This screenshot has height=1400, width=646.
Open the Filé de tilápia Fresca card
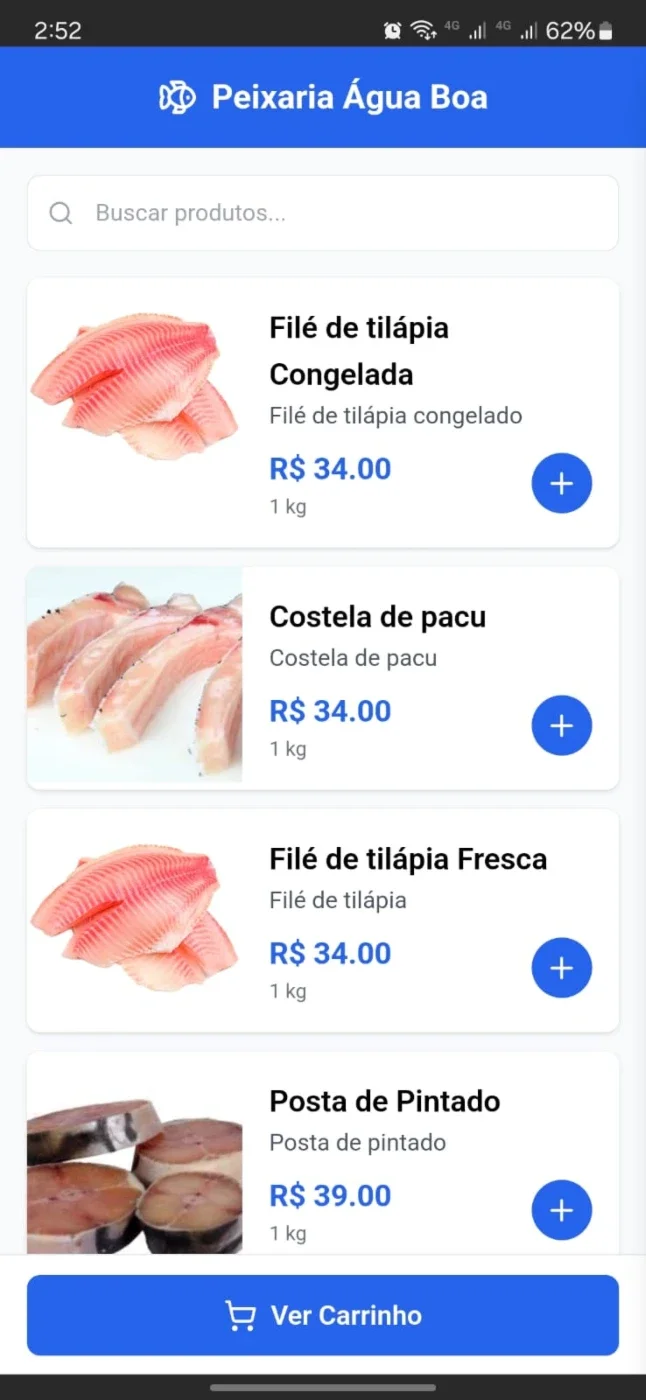[x=322, y=921]
